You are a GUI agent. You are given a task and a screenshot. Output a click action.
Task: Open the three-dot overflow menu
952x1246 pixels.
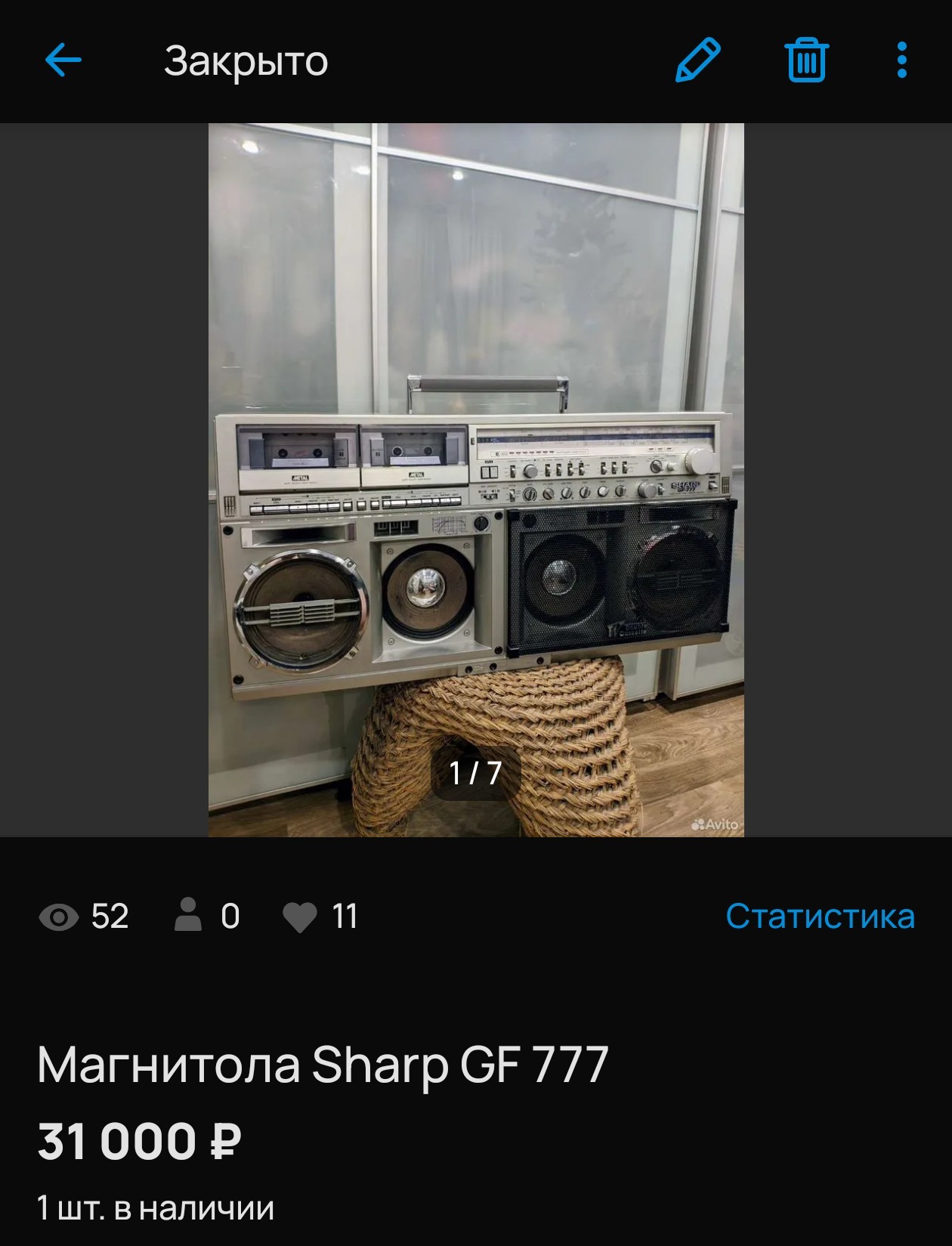pyautogui.click(x=901, y=60)
